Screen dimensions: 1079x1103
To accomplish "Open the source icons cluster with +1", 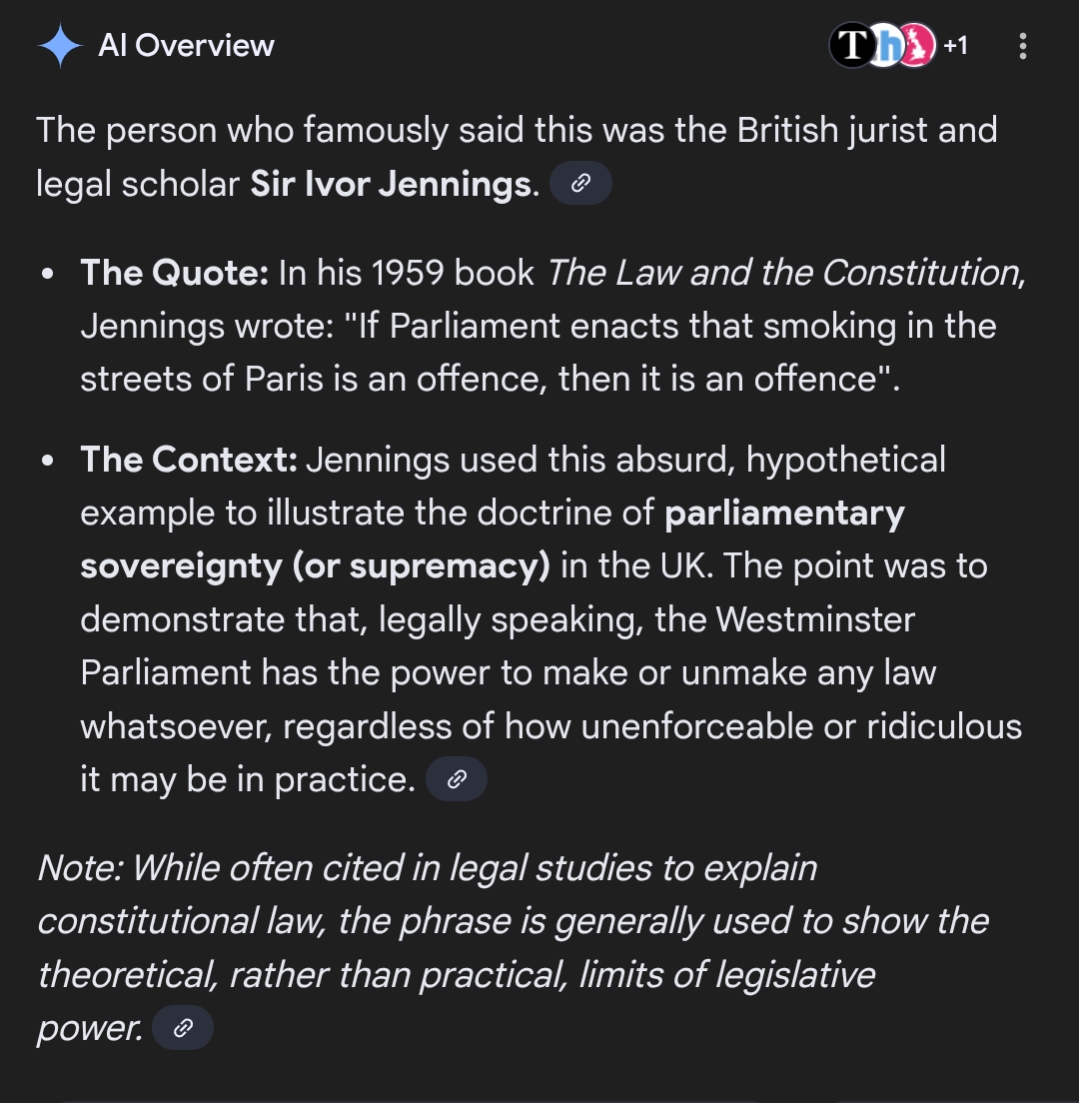I will click(897, 46).
